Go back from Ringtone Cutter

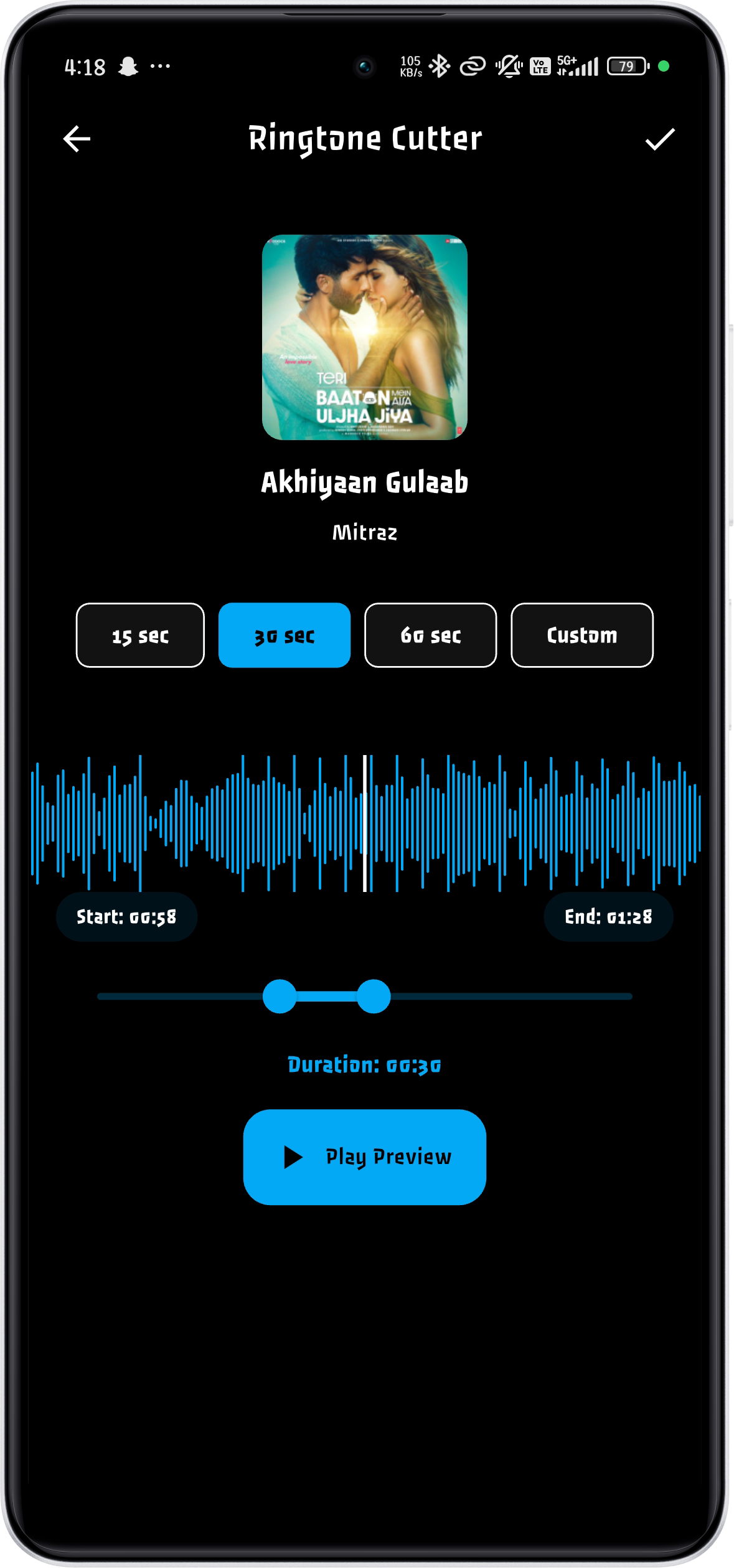click(77, 139)
